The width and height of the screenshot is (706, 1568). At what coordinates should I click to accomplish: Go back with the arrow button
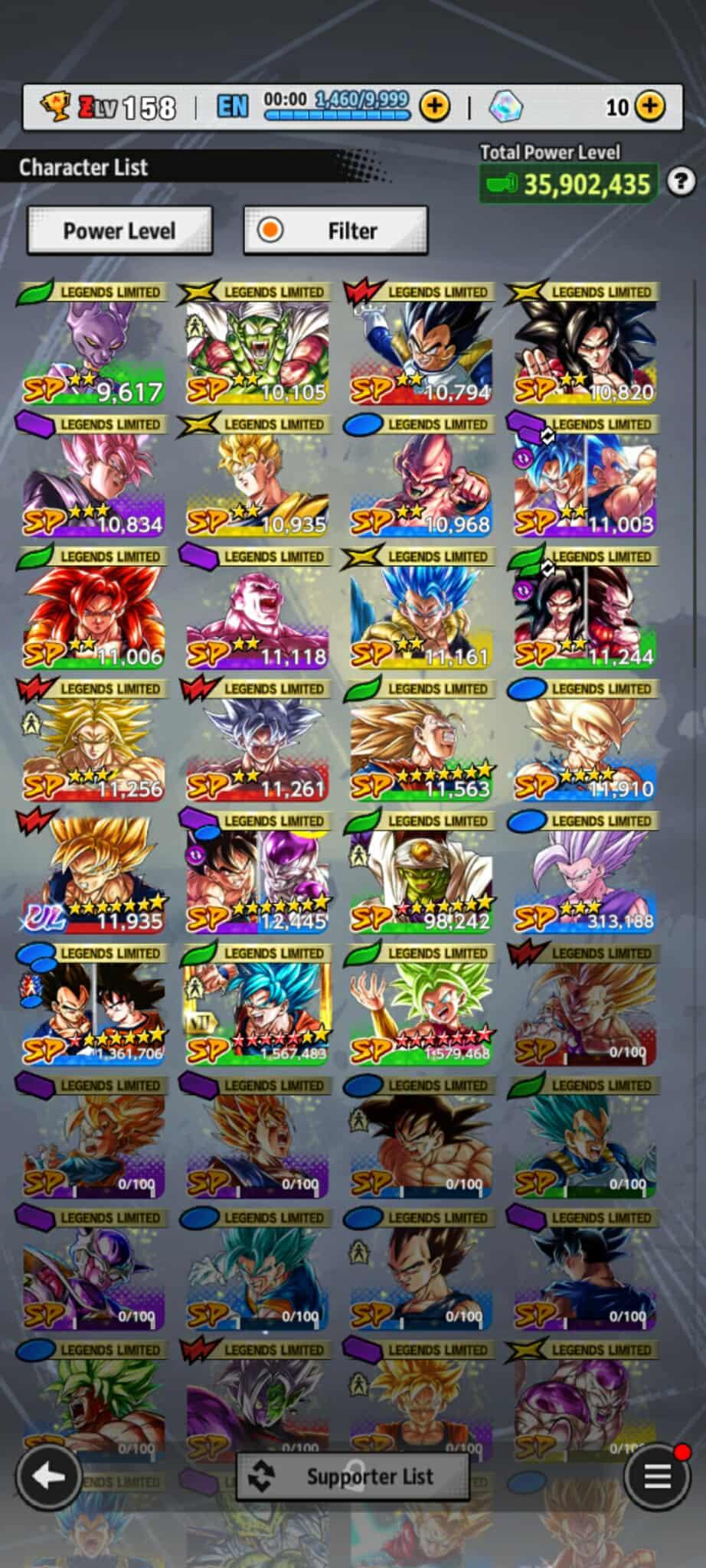point(49,1476)
